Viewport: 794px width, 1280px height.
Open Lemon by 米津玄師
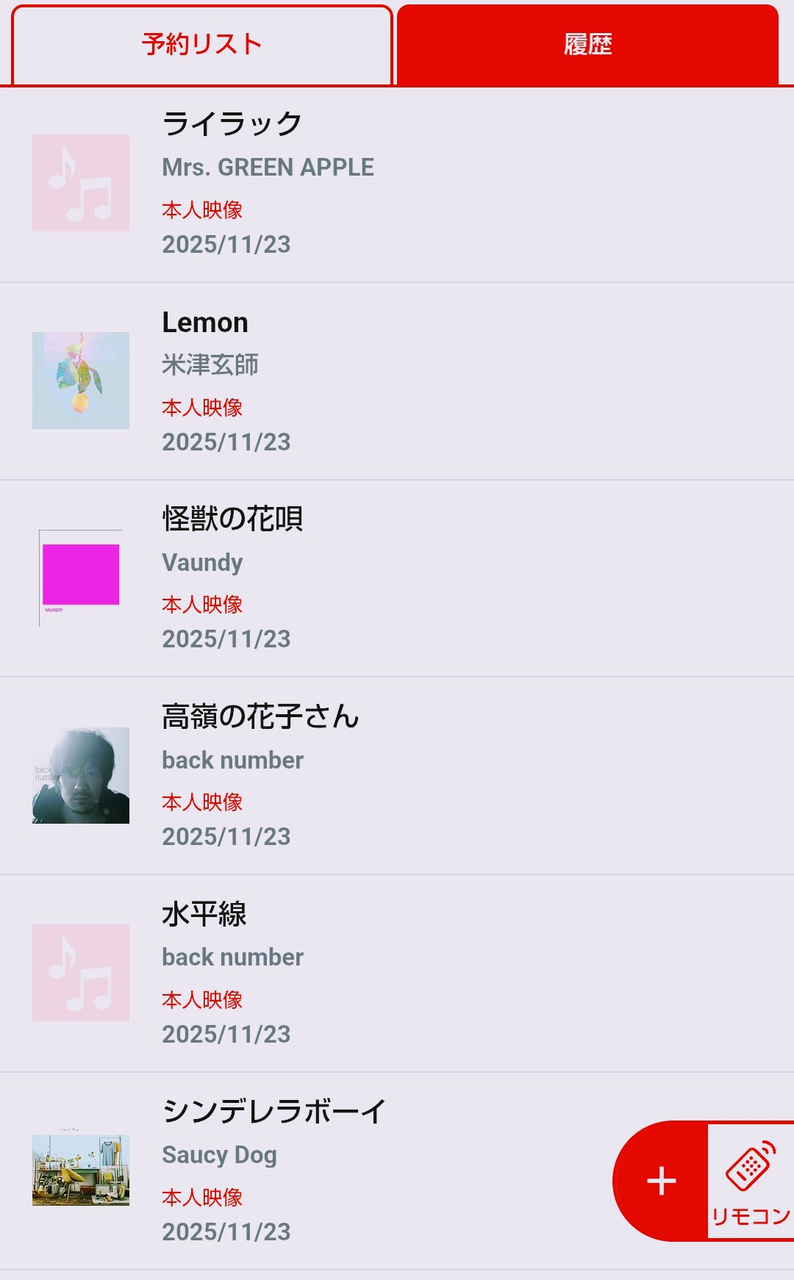(205, 322)
